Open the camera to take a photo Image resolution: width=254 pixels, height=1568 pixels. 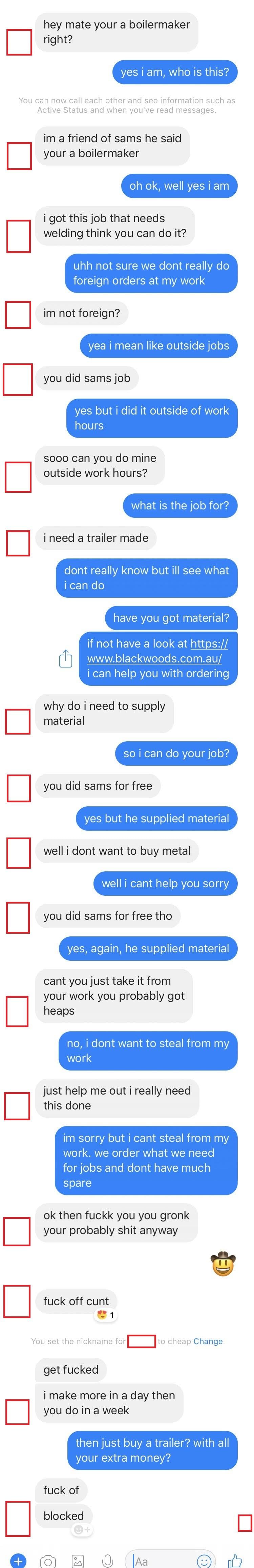click(x=47, y=1556)
